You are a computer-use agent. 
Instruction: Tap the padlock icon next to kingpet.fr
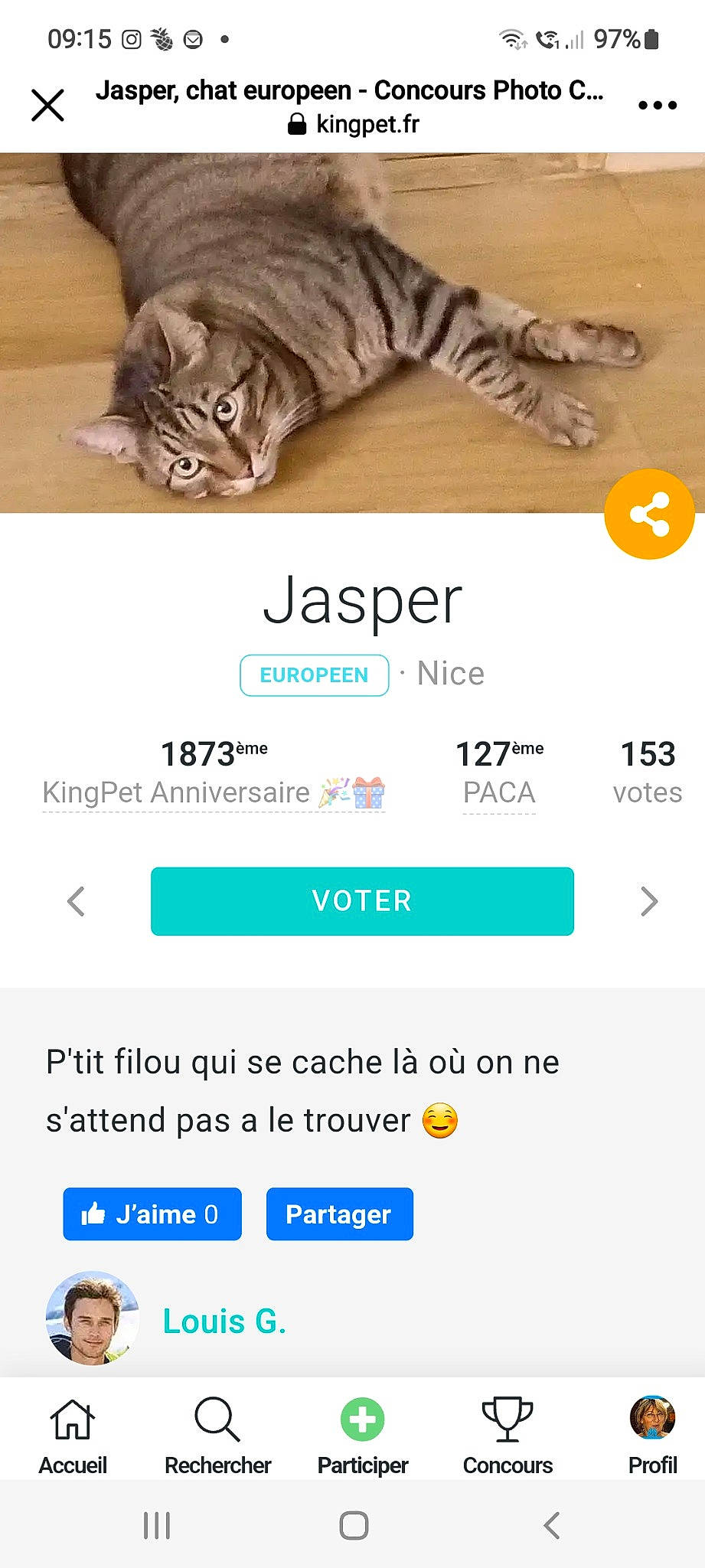[x=294, y=124]
